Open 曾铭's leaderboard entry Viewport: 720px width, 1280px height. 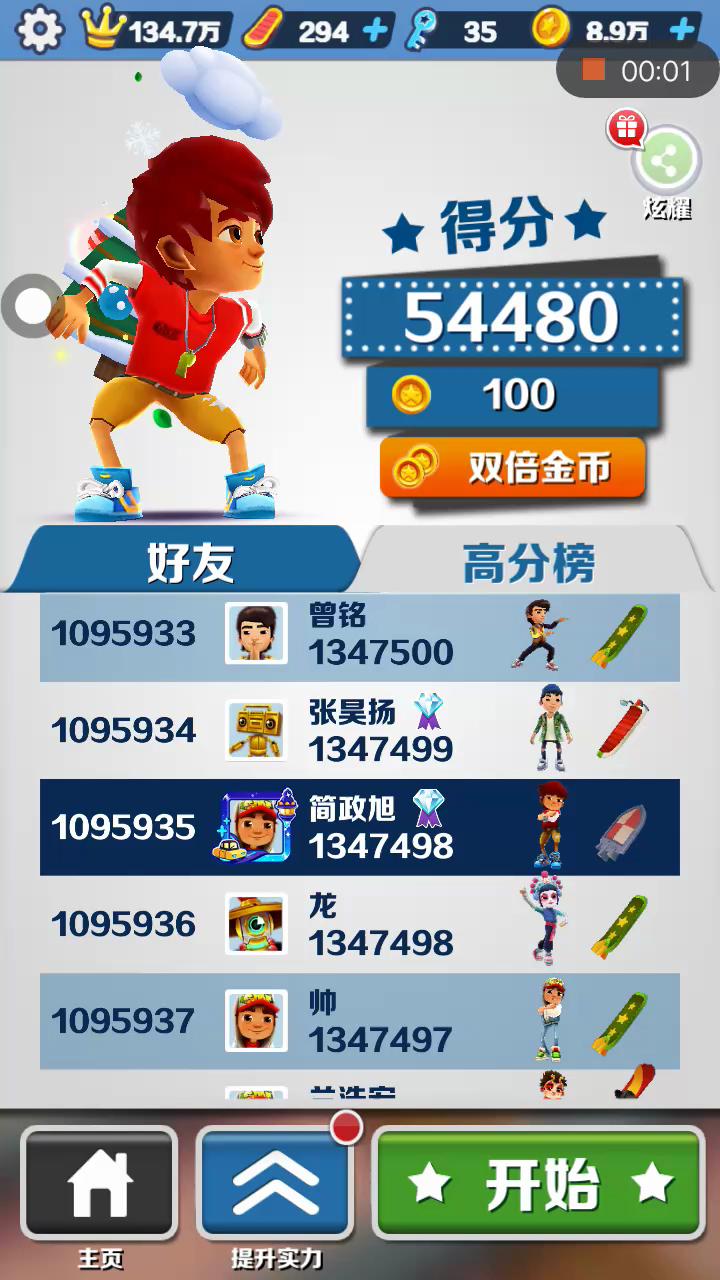(360, 635)
